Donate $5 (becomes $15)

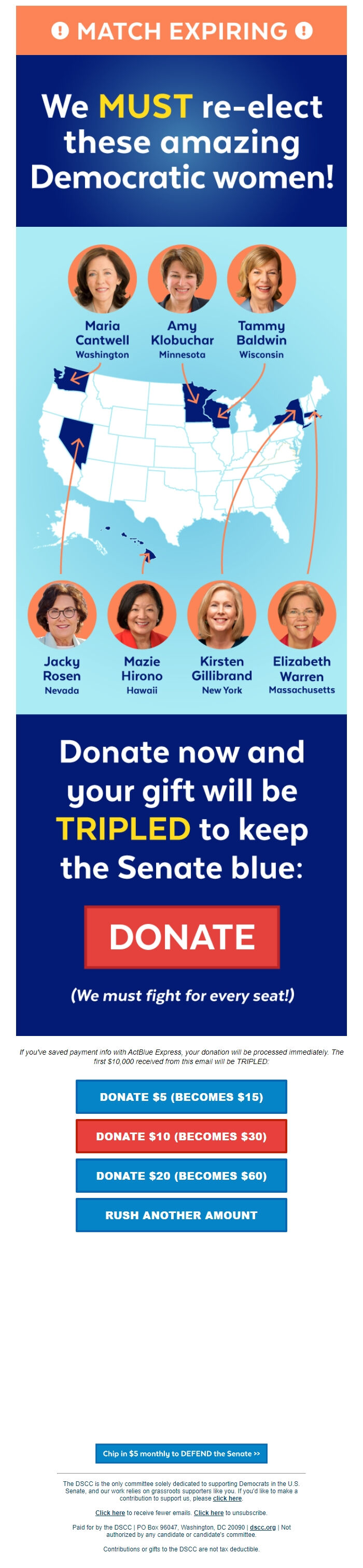click(181, 1096)
